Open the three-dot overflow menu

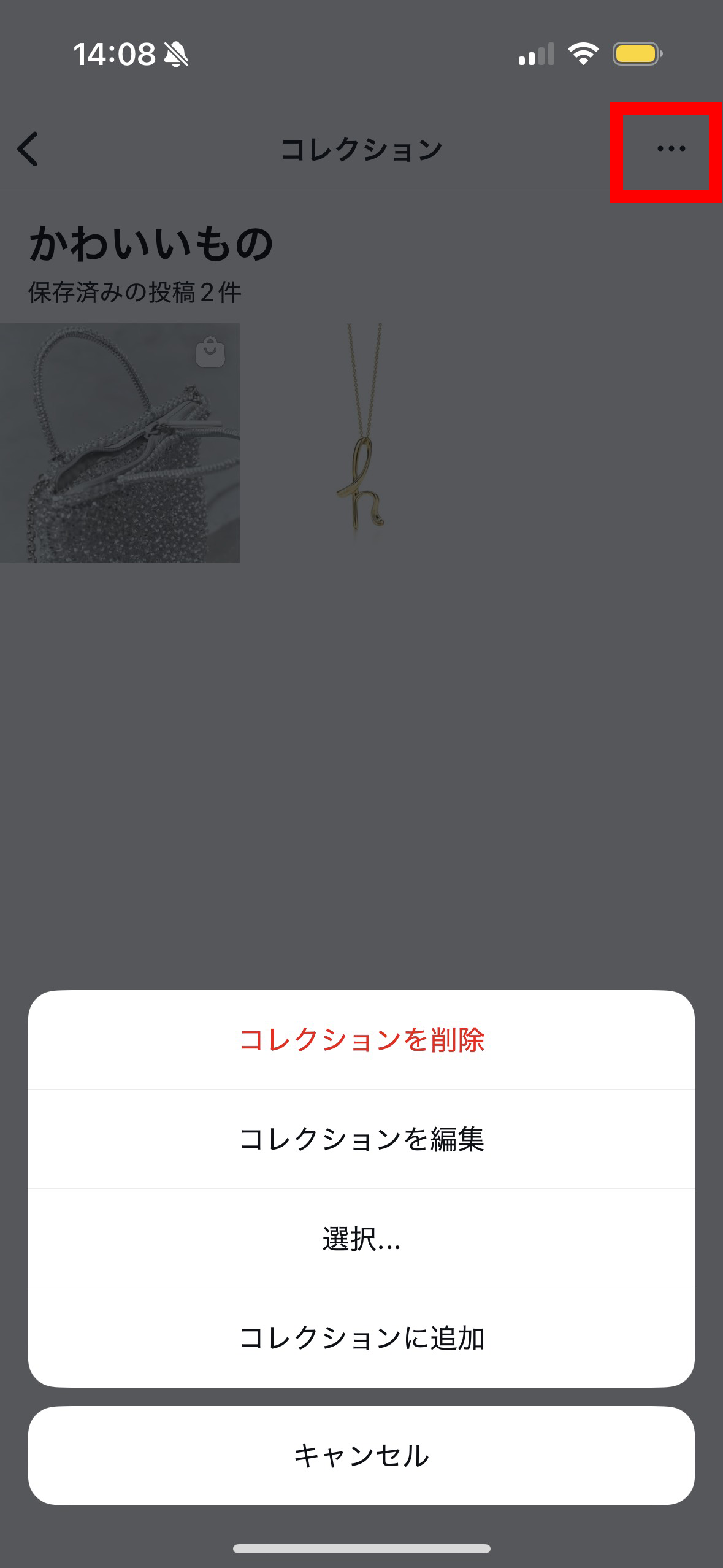tap(671, 148)
